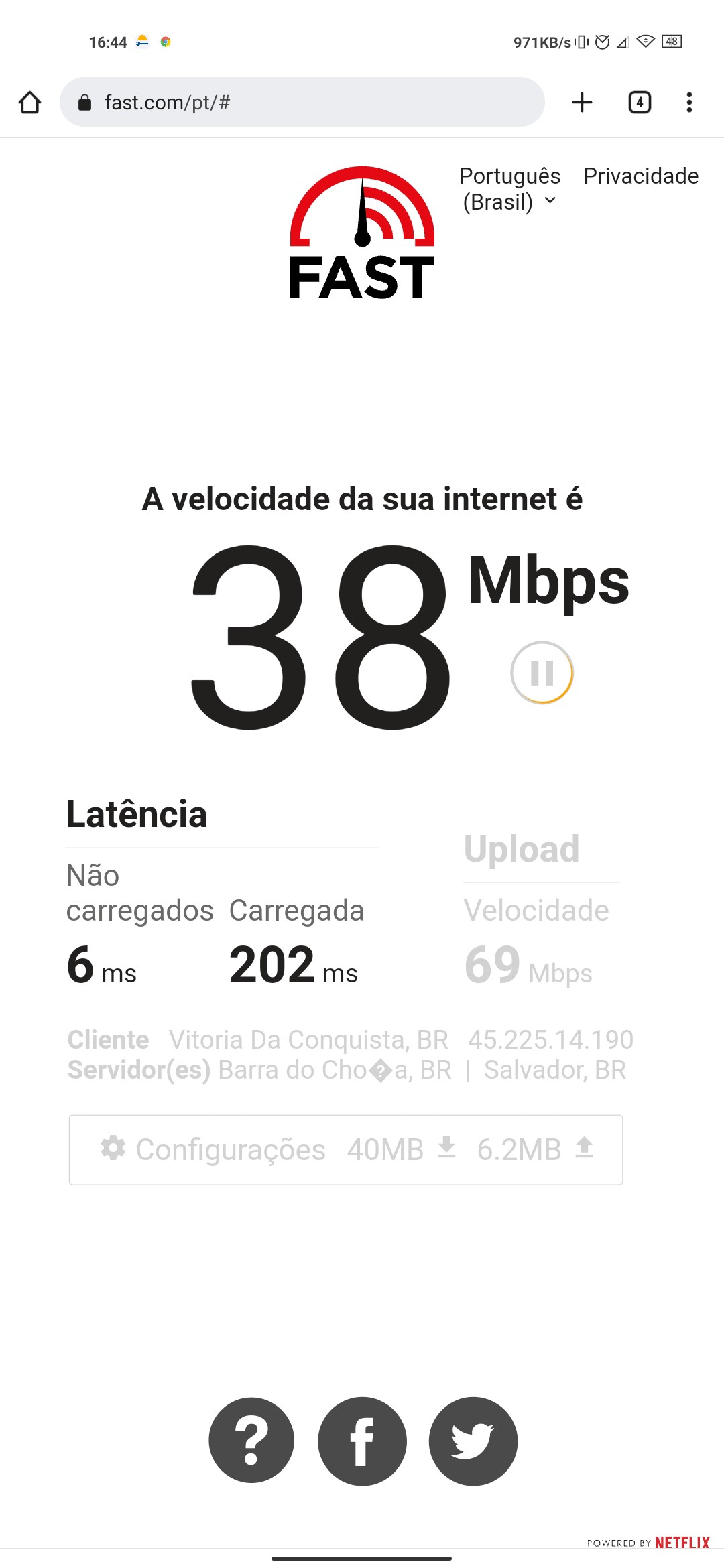Screen dimensions: 724x1568
Task: Share result on Facebook
Action: (362, 1441)
